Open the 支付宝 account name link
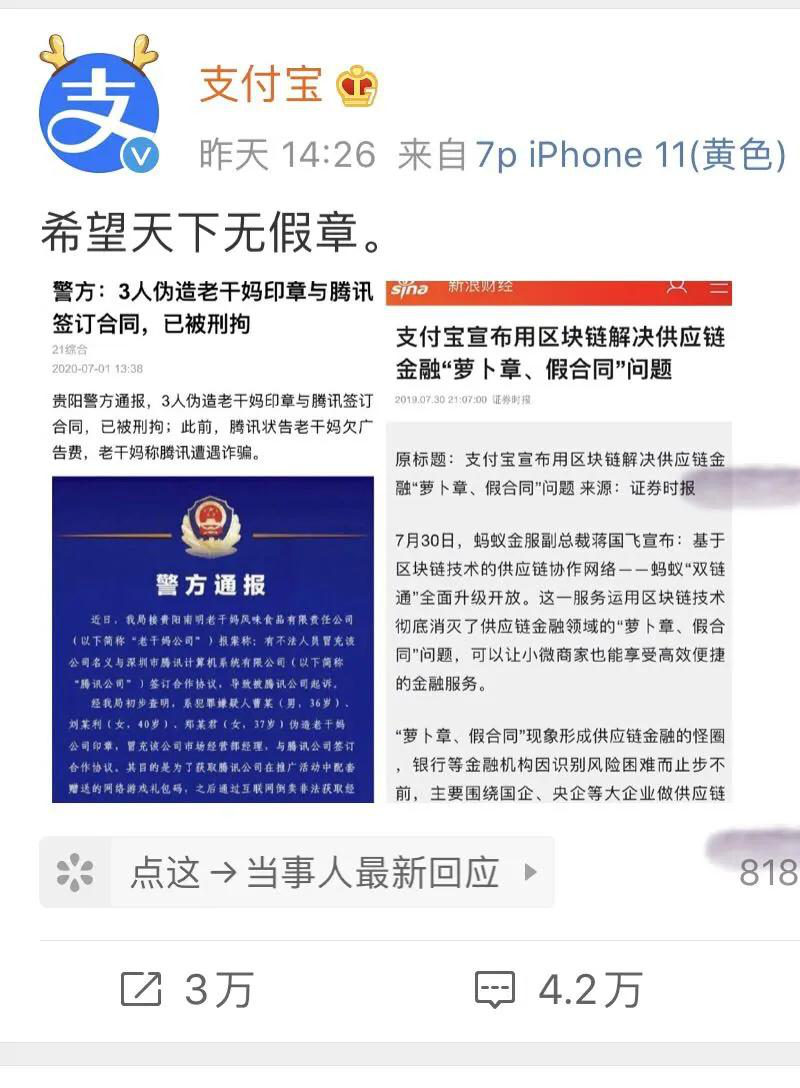The image size is (800, 1088). pyautogui.click(x=262, y=84)
